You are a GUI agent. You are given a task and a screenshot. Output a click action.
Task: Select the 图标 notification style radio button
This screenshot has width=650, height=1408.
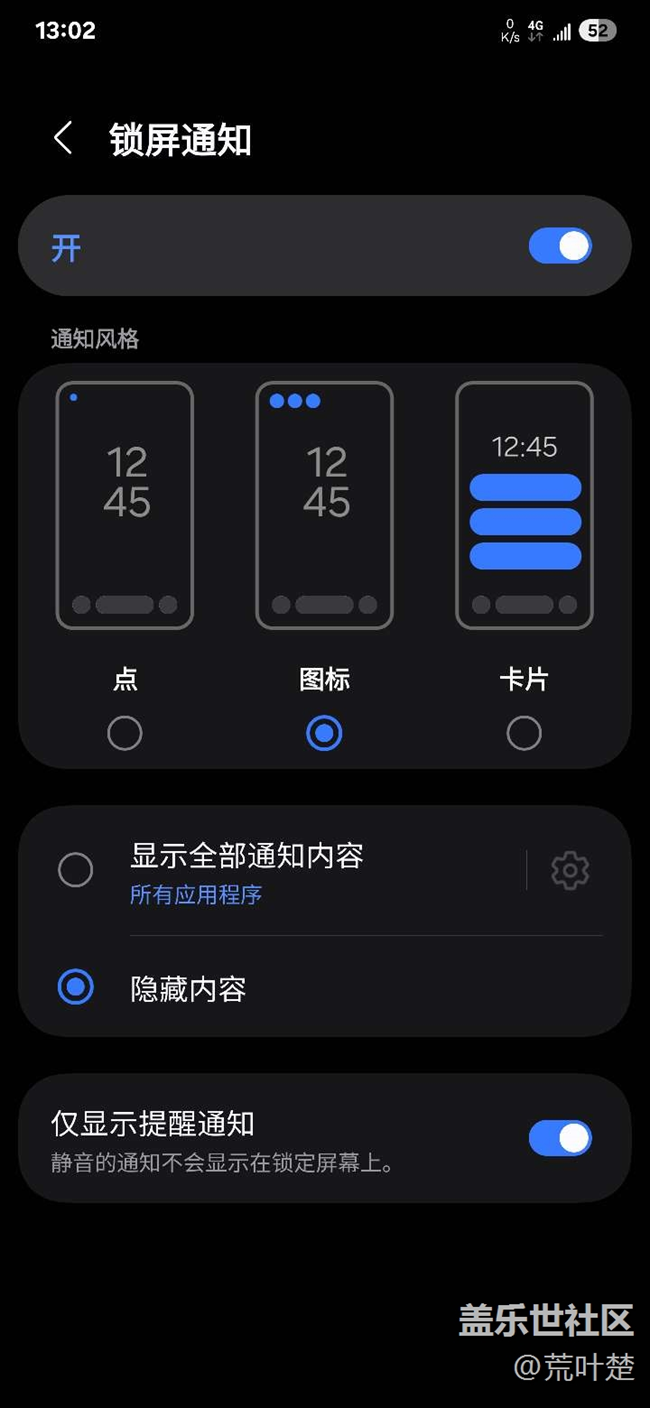point(324,733)
